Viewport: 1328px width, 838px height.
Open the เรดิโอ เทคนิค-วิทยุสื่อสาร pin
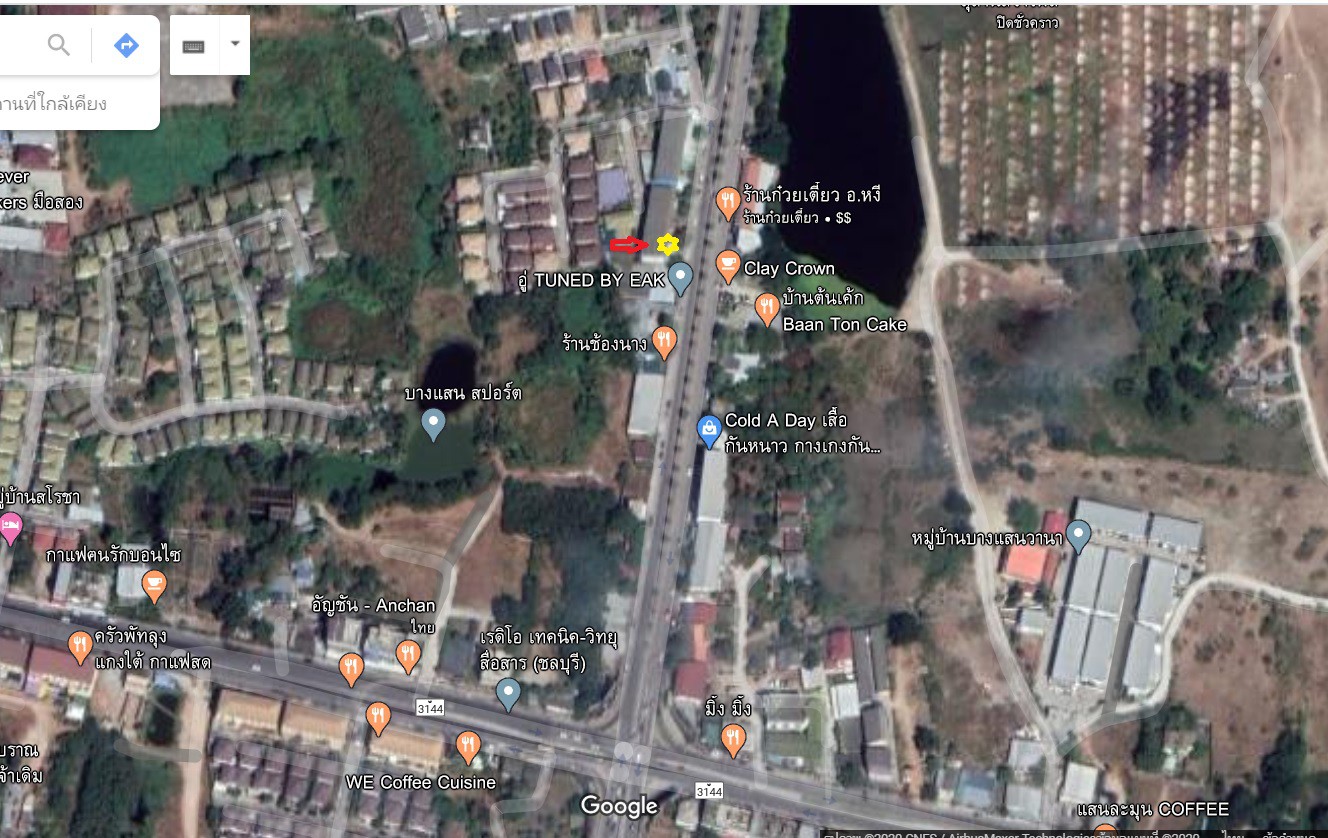pyautogui.click(x=509, y=693)
